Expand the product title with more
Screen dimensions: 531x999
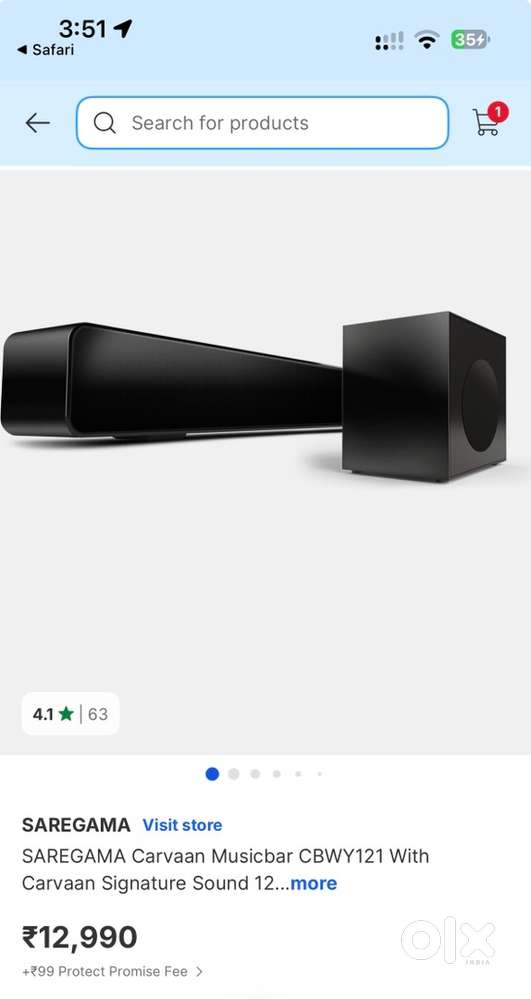click(x=314, y=883)
